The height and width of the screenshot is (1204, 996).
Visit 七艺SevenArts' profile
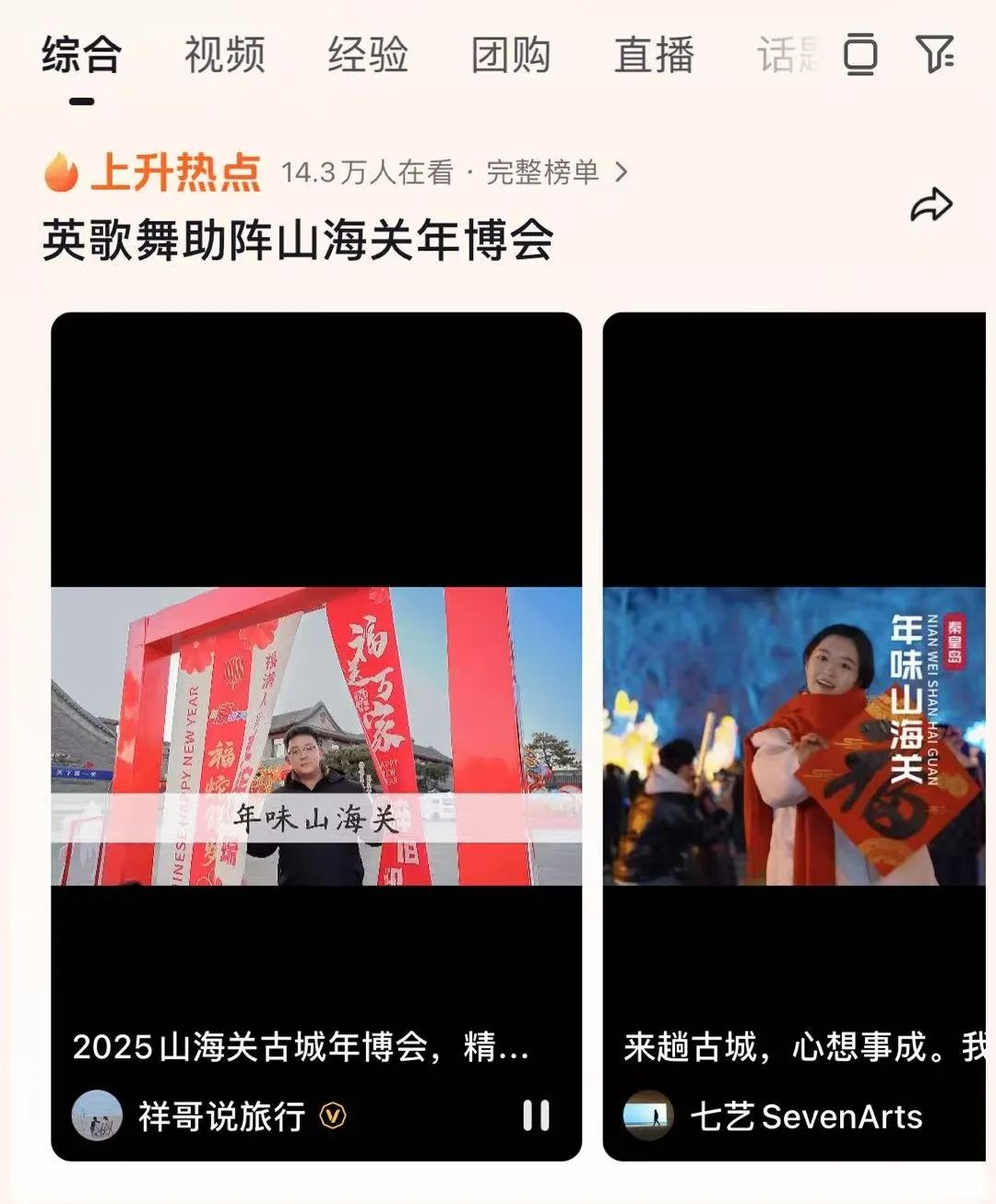(805, 1116)
